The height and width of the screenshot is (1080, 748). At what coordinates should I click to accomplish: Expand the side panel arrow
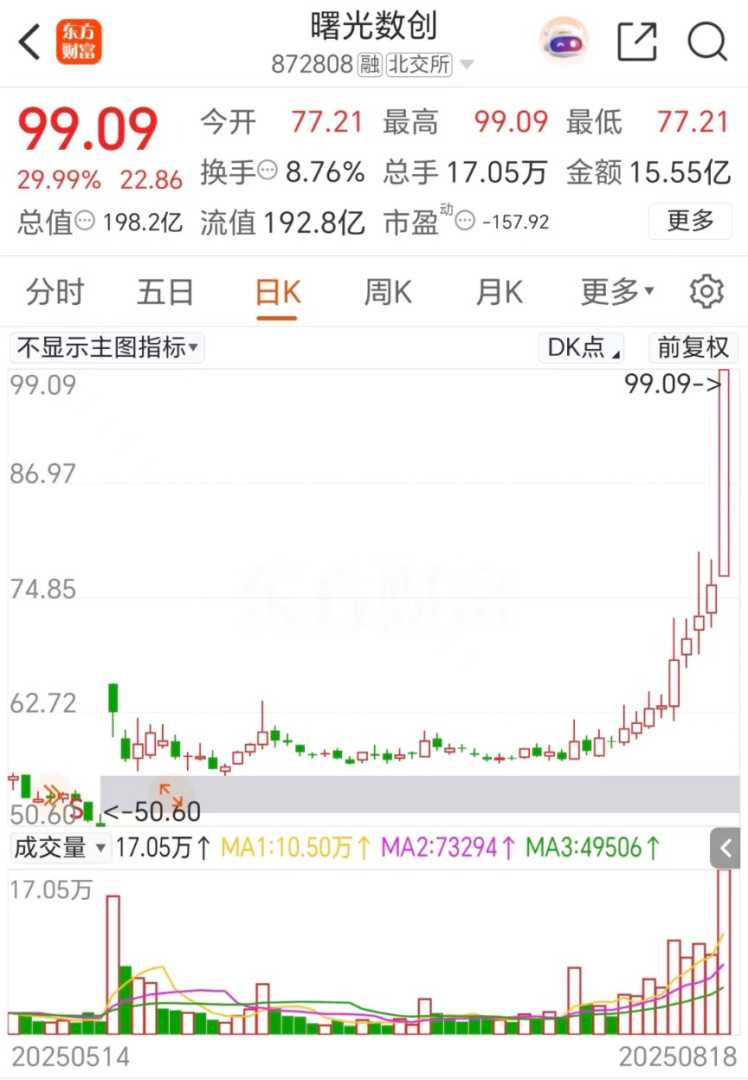point(727,850)
